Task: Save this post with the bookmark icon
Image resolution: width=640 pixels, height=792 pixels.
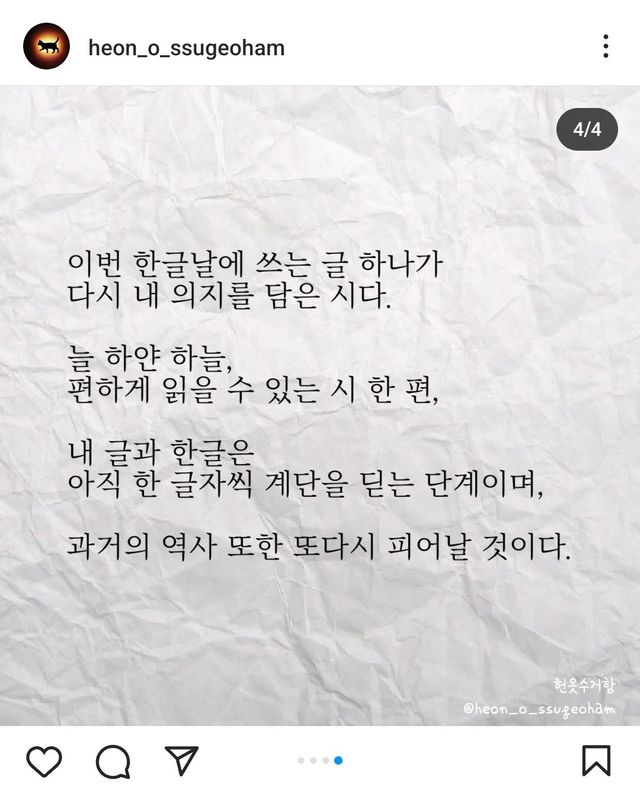Action: click(596, 761)
